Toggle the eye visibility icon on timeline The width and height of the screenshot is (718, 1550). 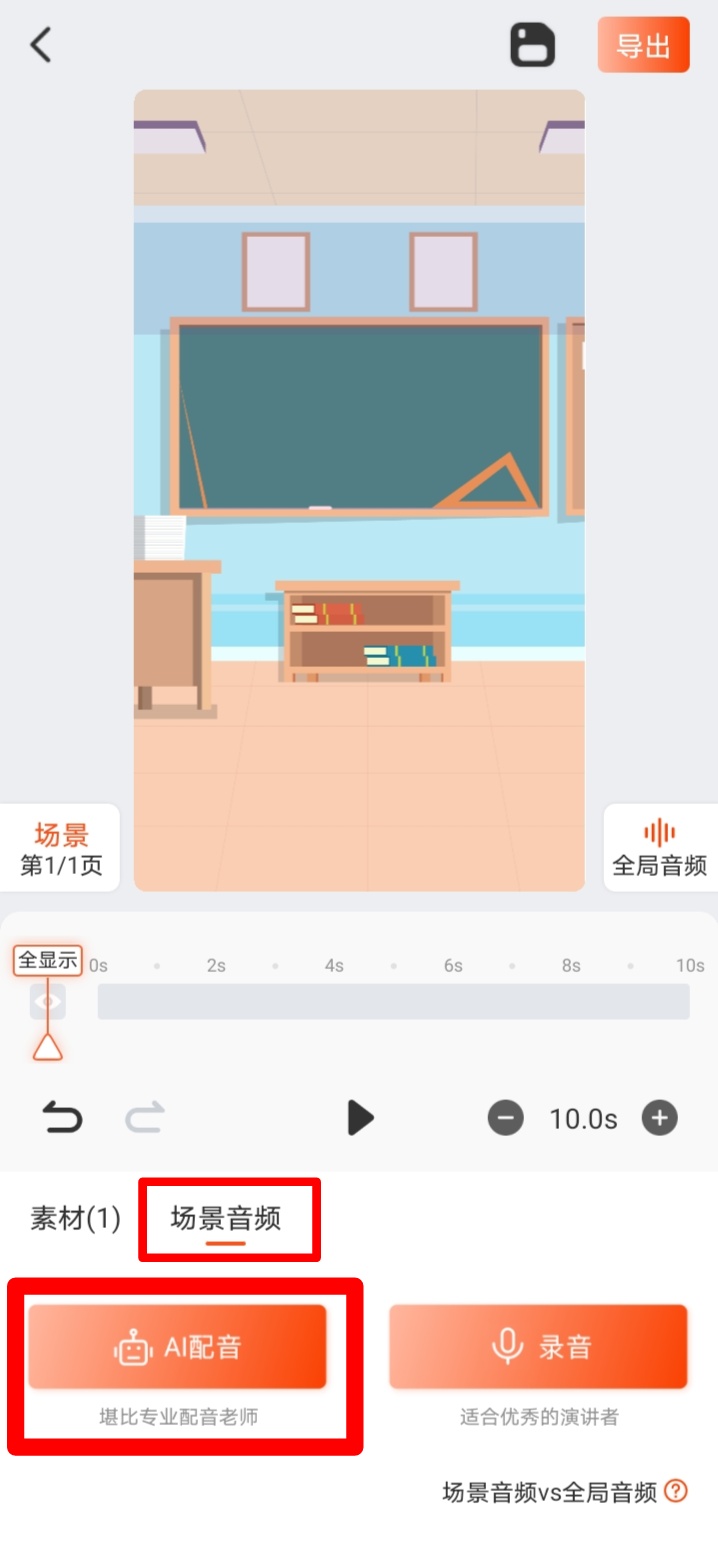[48, 1001]
